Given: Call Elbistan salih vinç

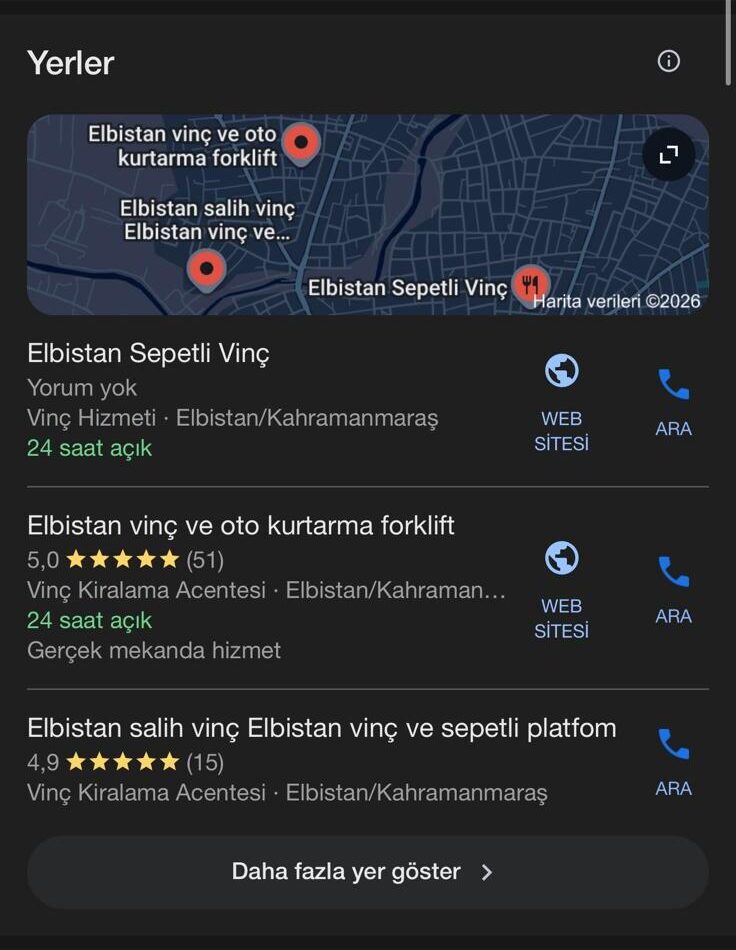Looking at the screenshot, I should pyautogui.click(x=673, y=761).
